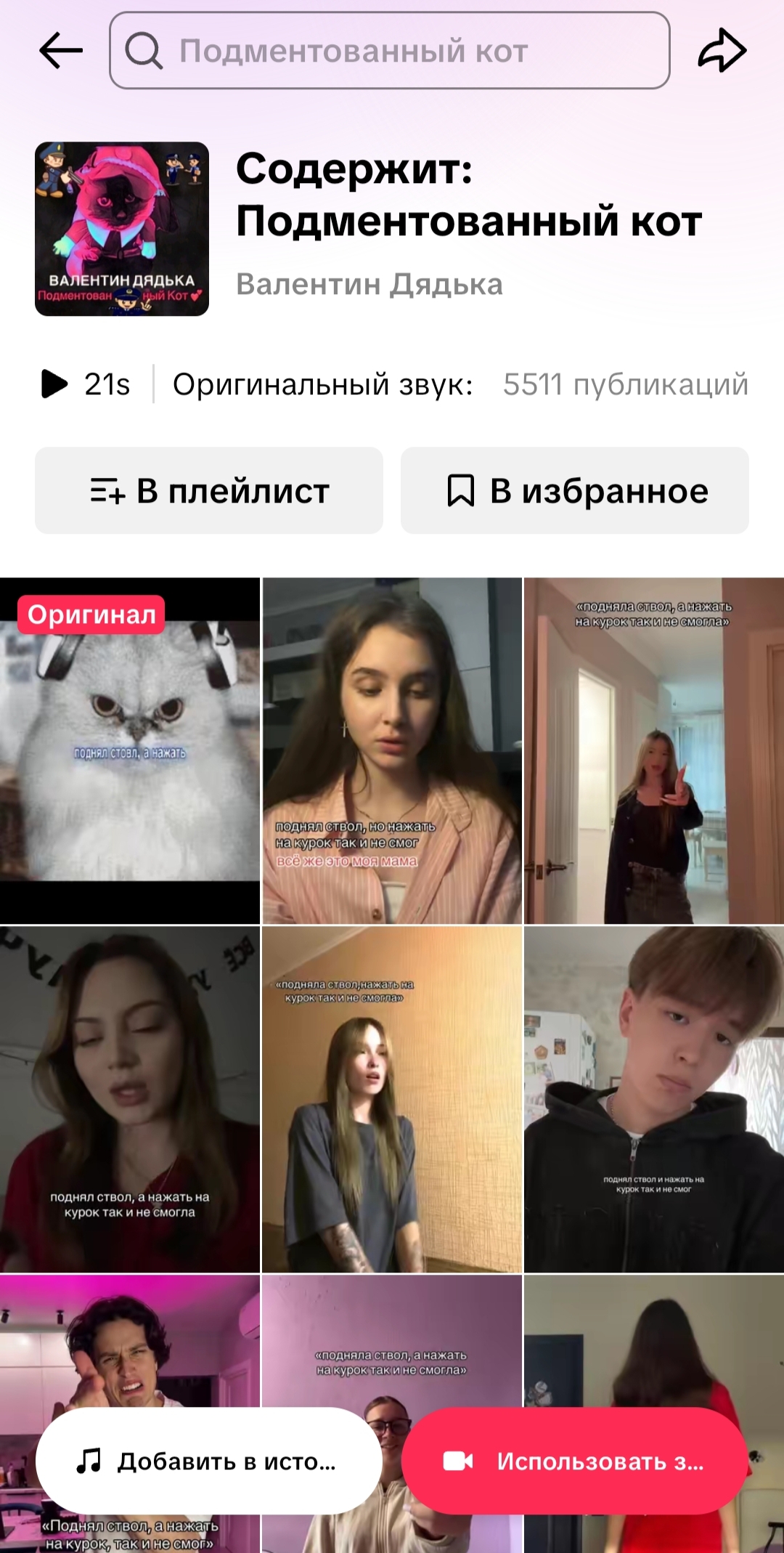The height and width of the screenshot is (1553, 784).
Task: Add the sound via В плейлист
Action: (209, 491)
